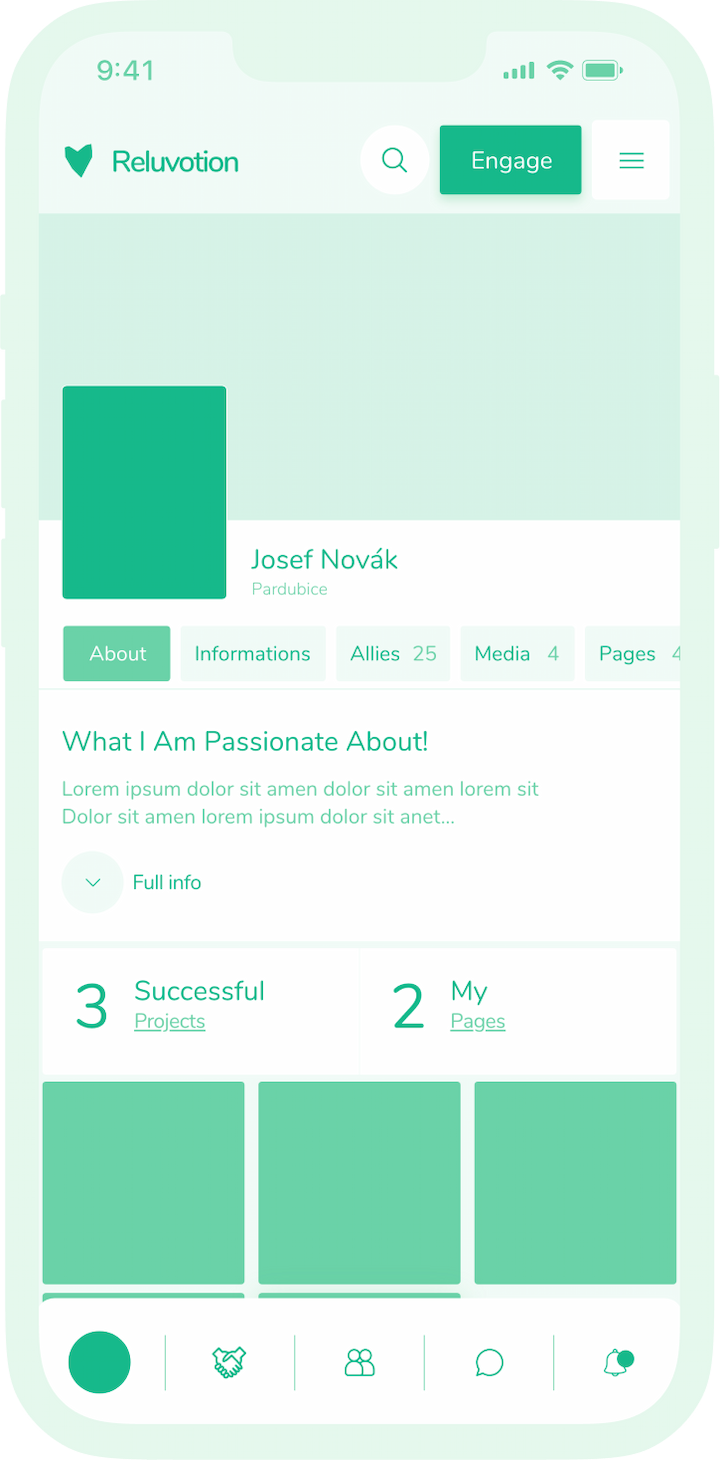Open the chat bubble icon
The height and width of the screenshot is (1460, 720).
tap(489, 1362)
